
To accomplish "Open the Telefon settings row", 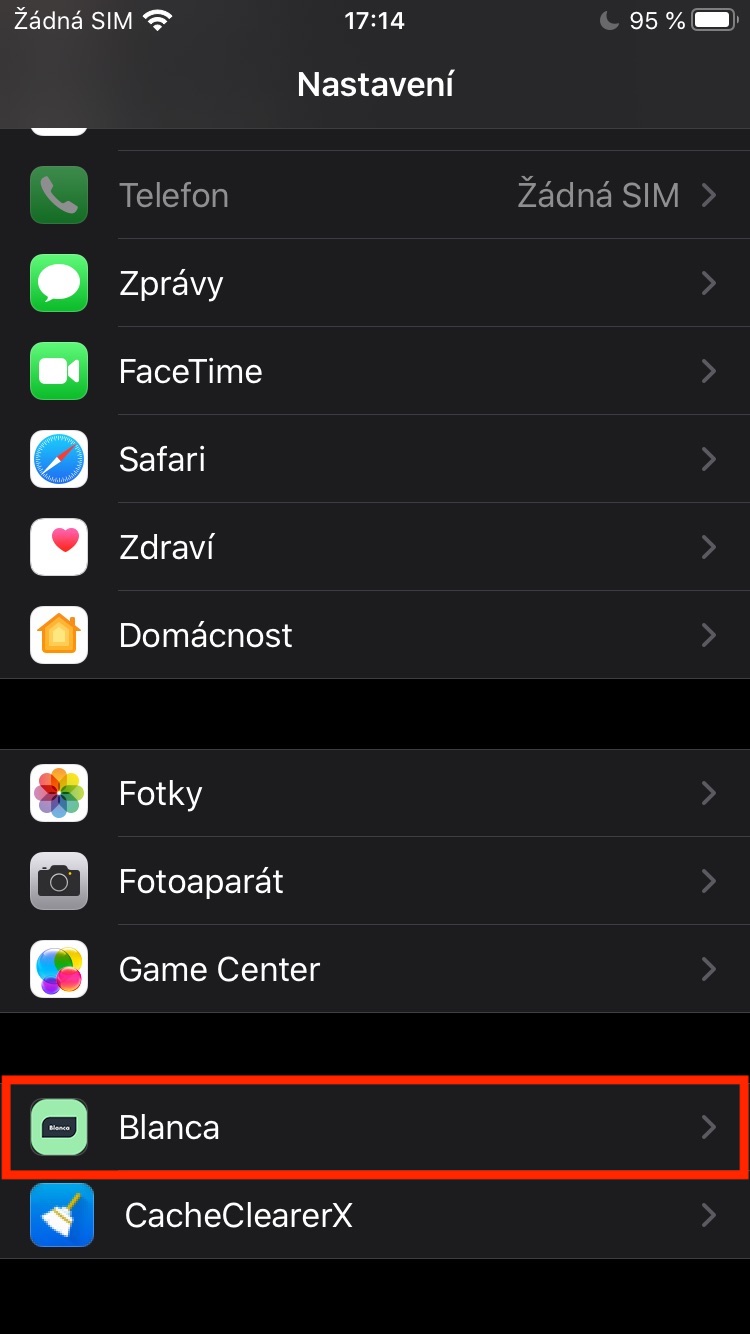I will tap(375, 195).
